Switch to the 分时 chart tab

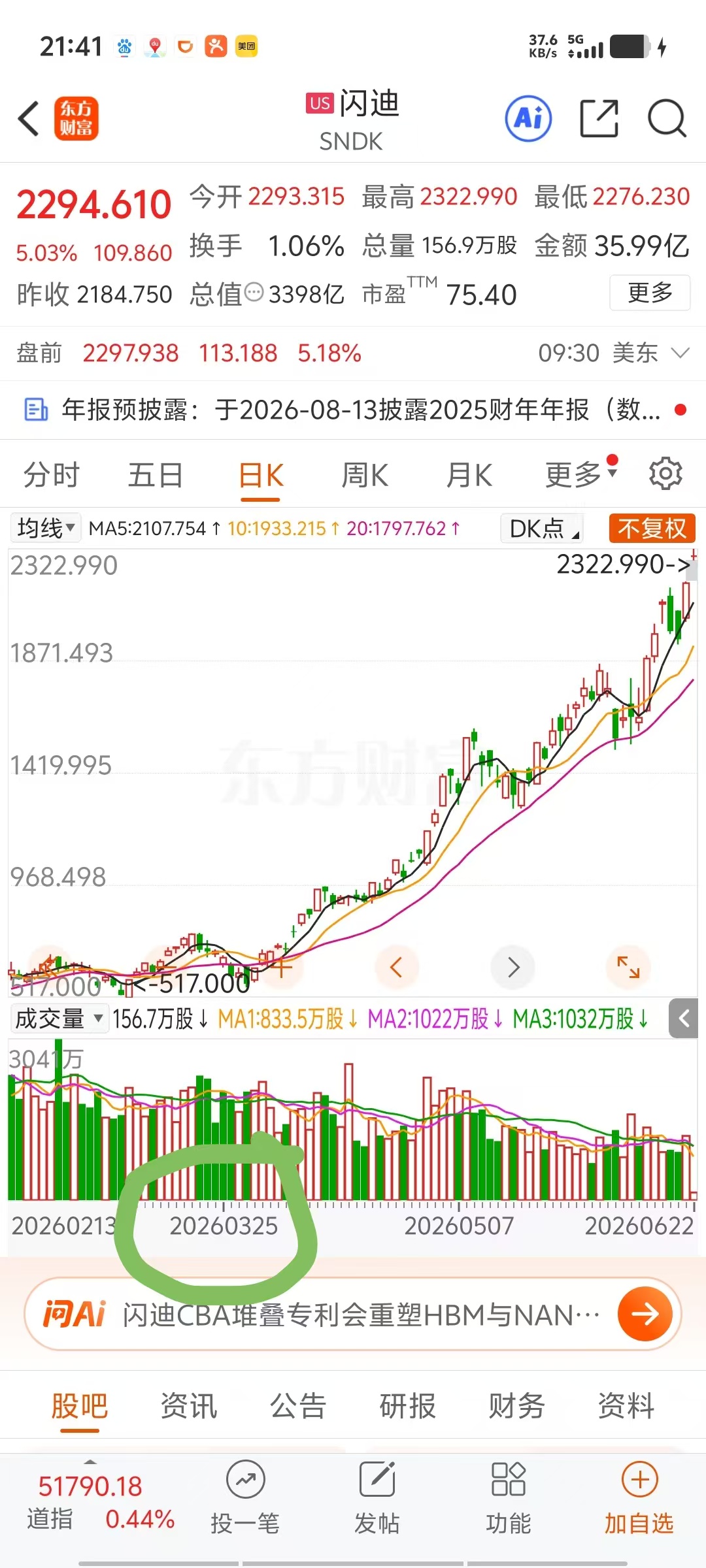[51, 475]
